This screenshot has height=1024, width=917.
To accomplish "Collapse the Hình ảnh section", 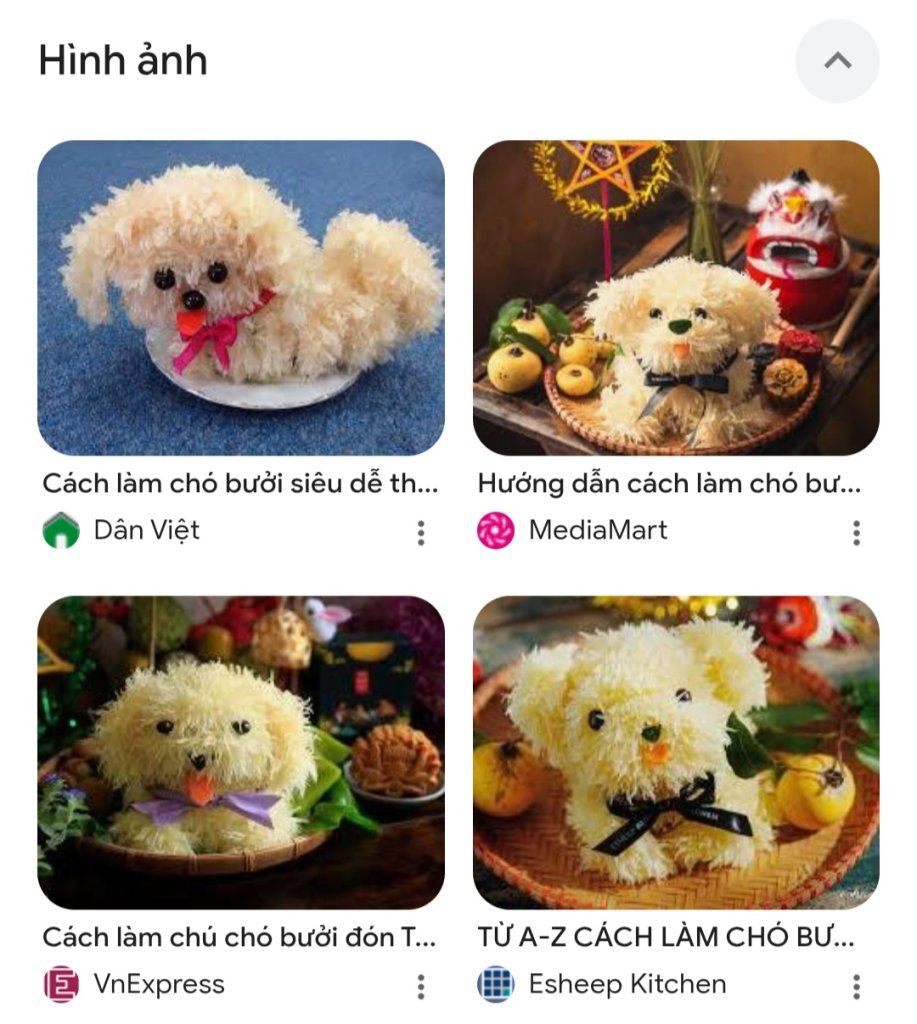I will click(x=837, y=61).
